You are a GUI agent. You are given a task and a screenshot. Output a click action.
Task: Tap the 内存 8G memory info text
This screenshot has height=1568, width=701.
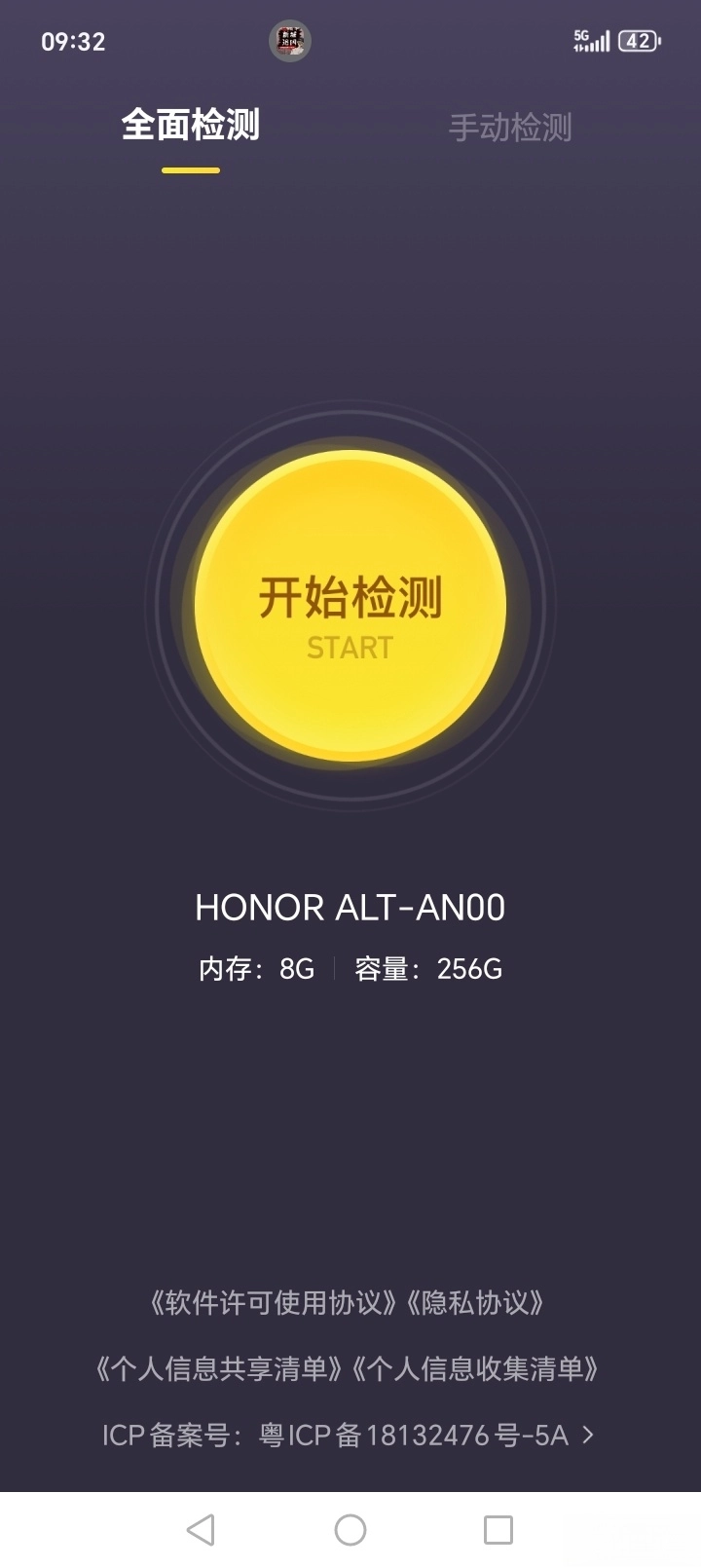(x=256, y=969)
